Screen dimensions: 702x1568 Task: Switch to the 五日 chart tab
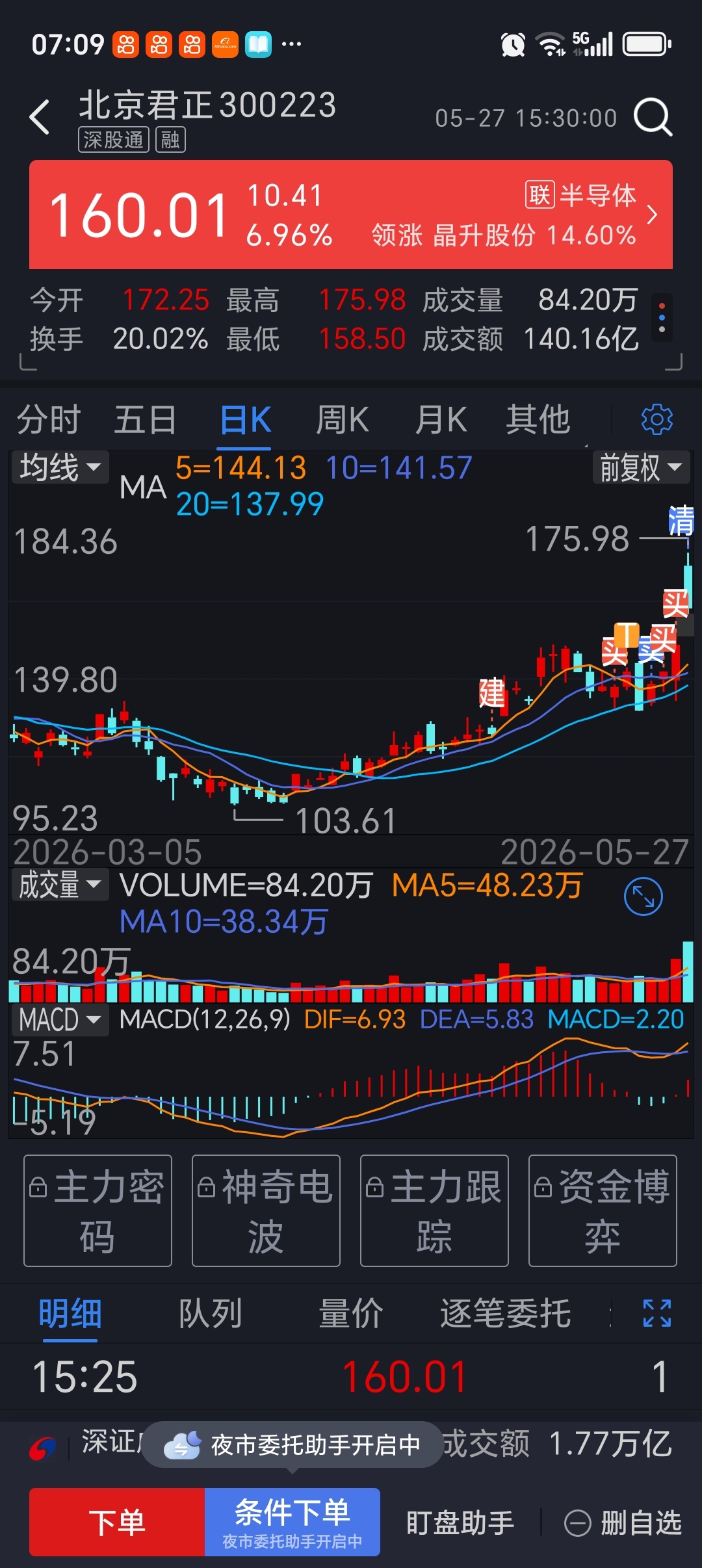pos(146,419)
